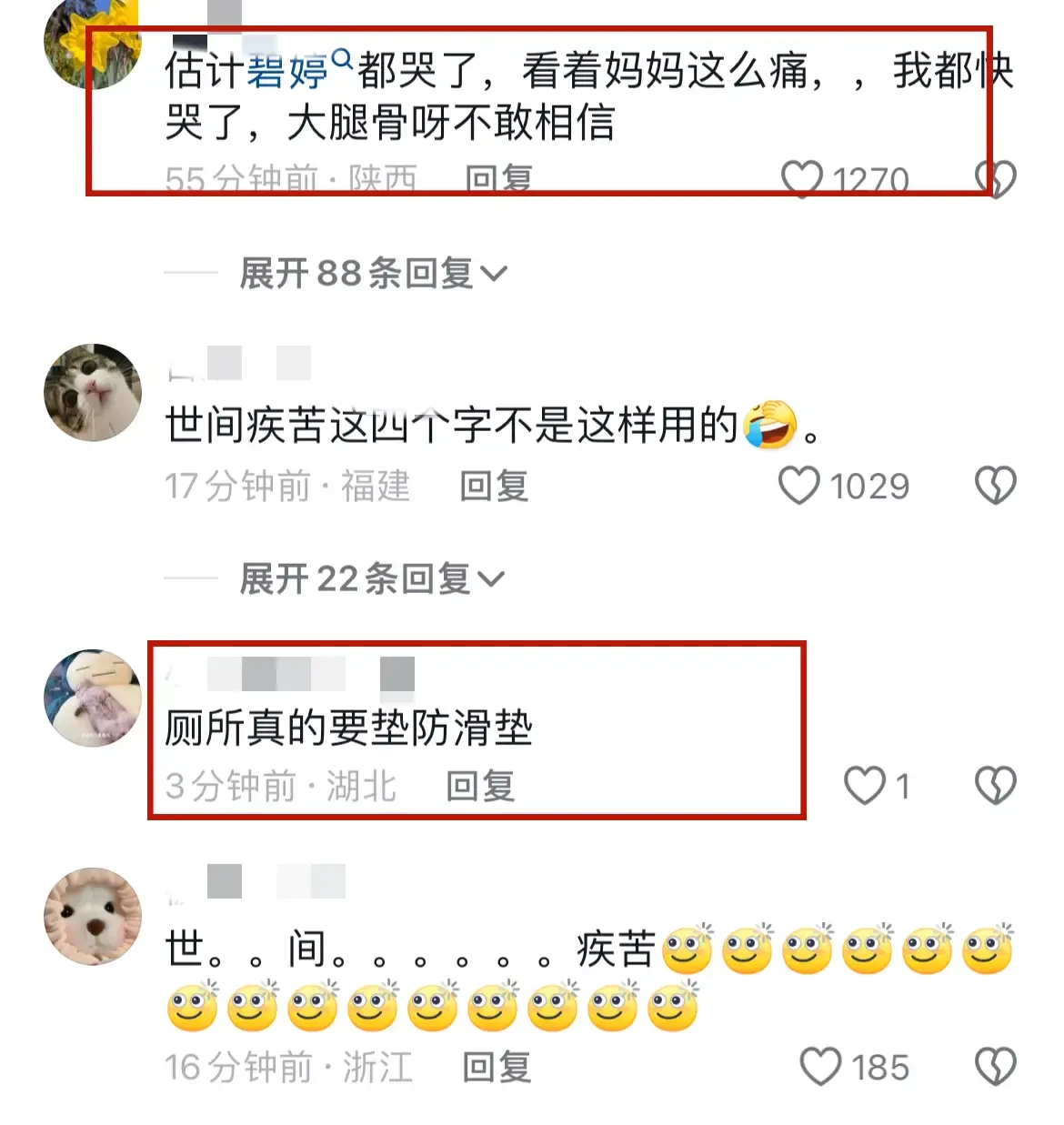Dislike the 湖北 comment about 防滑垫
The height and width of the screenshot is (1125, 1064).
click(995, 786)
